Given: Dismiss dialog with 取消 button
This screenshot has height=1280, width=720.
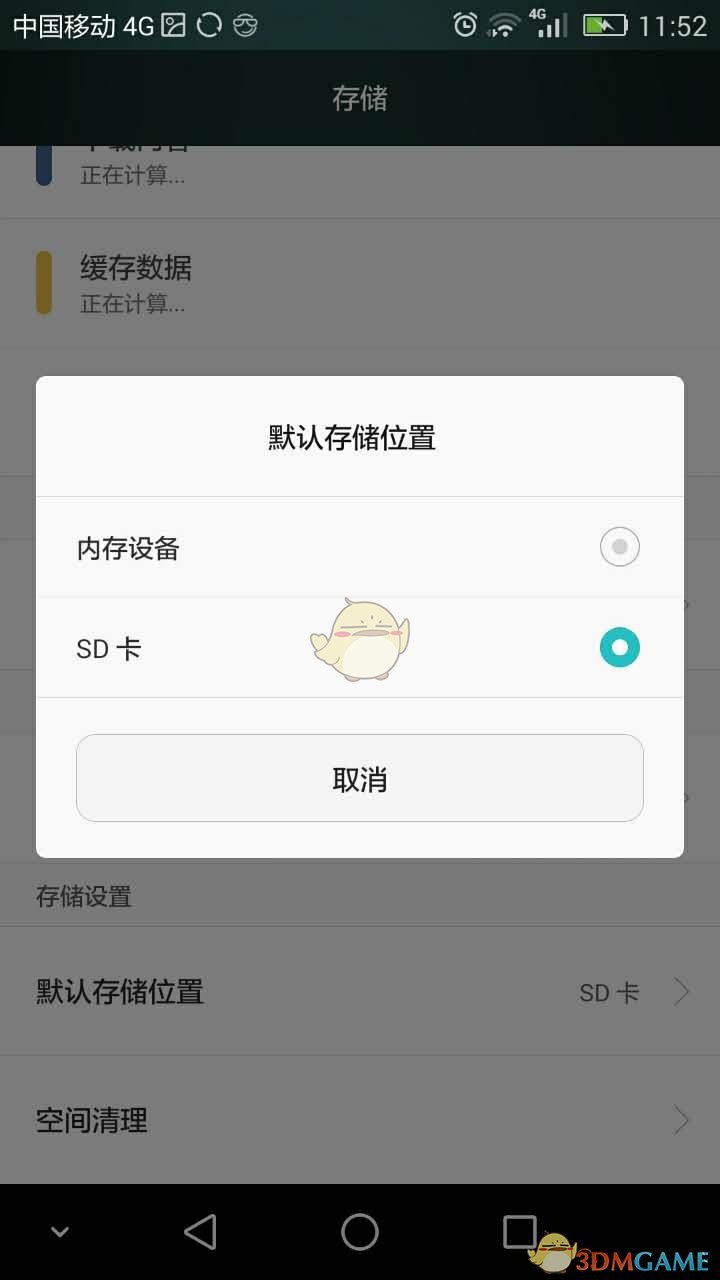Looking at the screenshot, I should pos(359,779).
